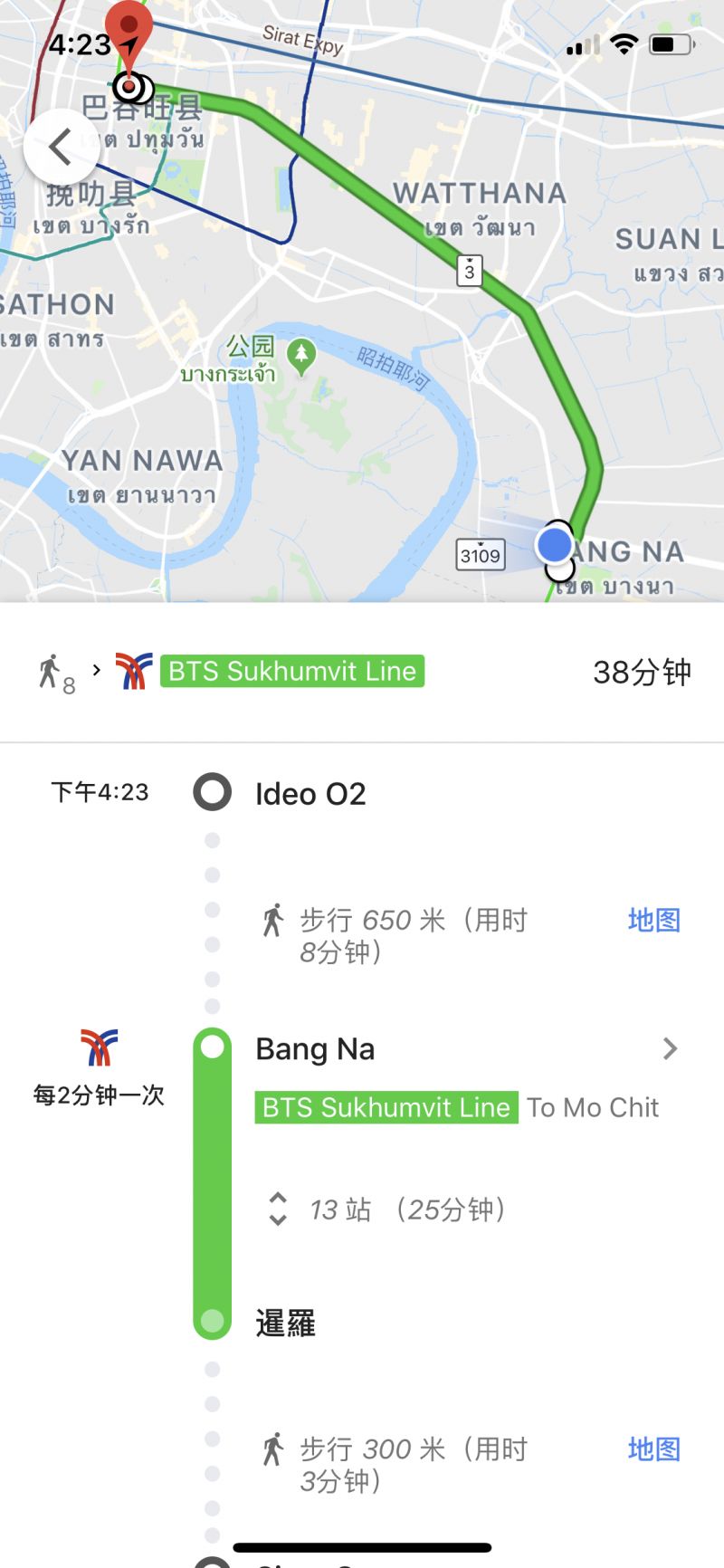This screenshot has width=724, height=1568.
Task: Tap the blue current-location dot on the map
Action: click(x=555, y=544)
